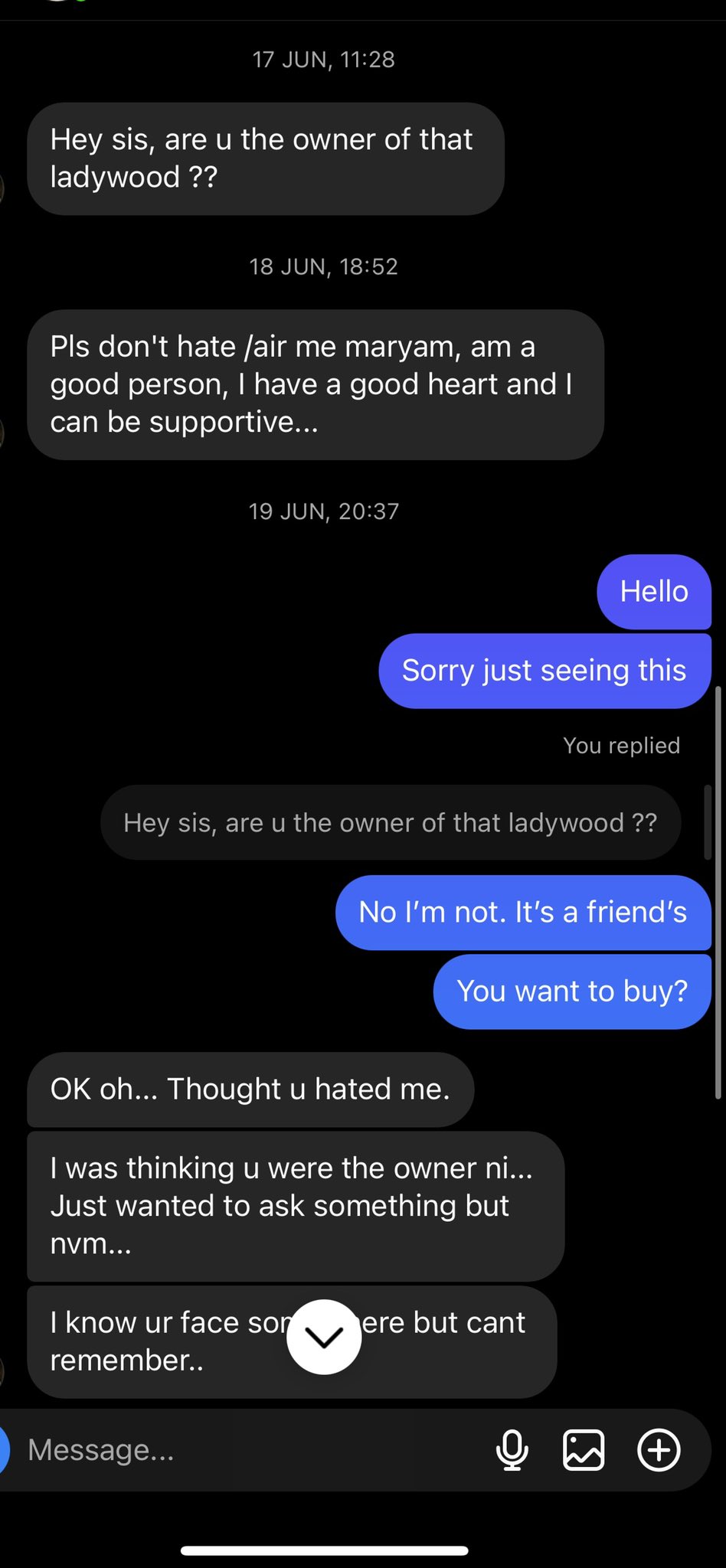Viewport: 726px width, 1568px height.
Task: Open the quoted reply about ladywood owner
Action: click(391, 822)
